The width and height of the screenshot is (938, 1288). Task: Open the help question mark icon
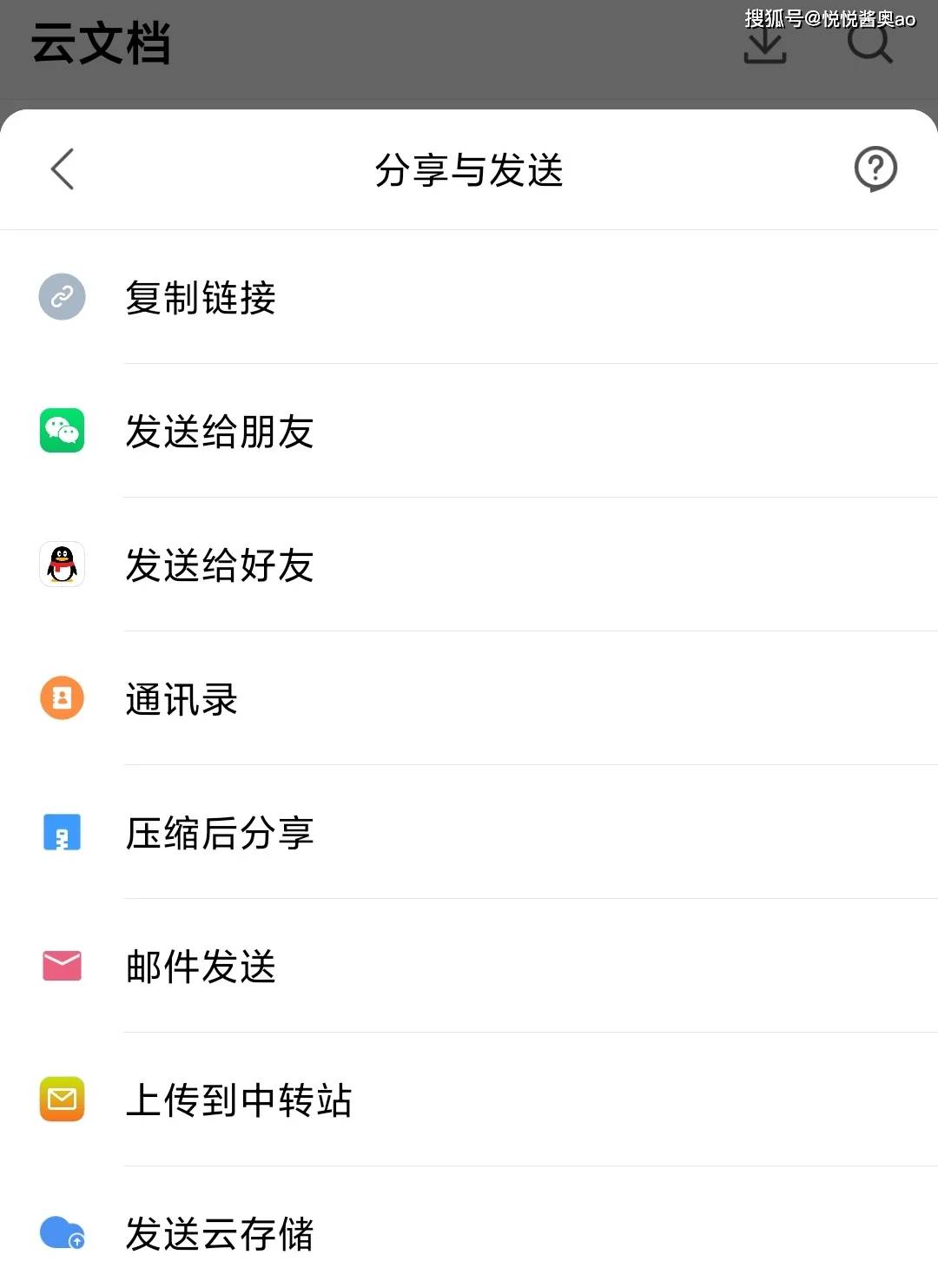875,169
